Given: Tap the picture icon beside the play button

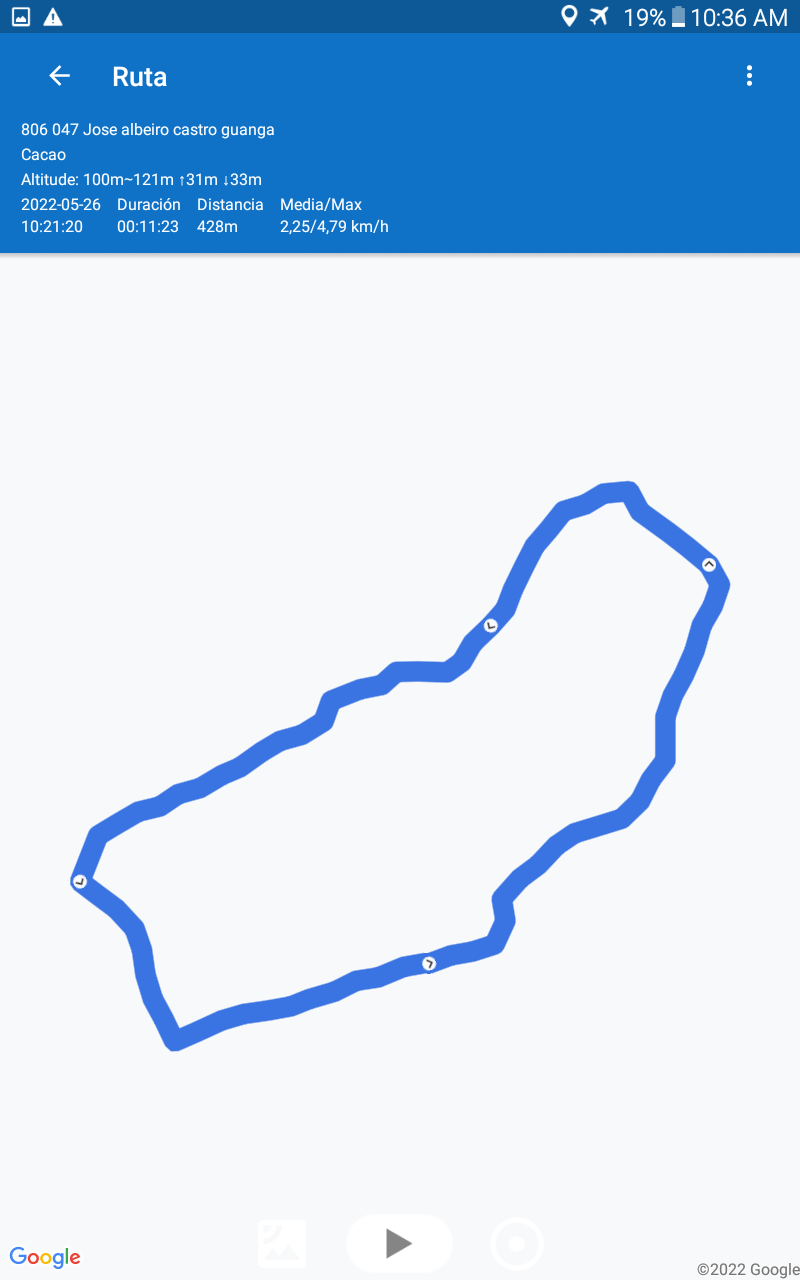Looking at the screenshot, I should pos(282,1243).
